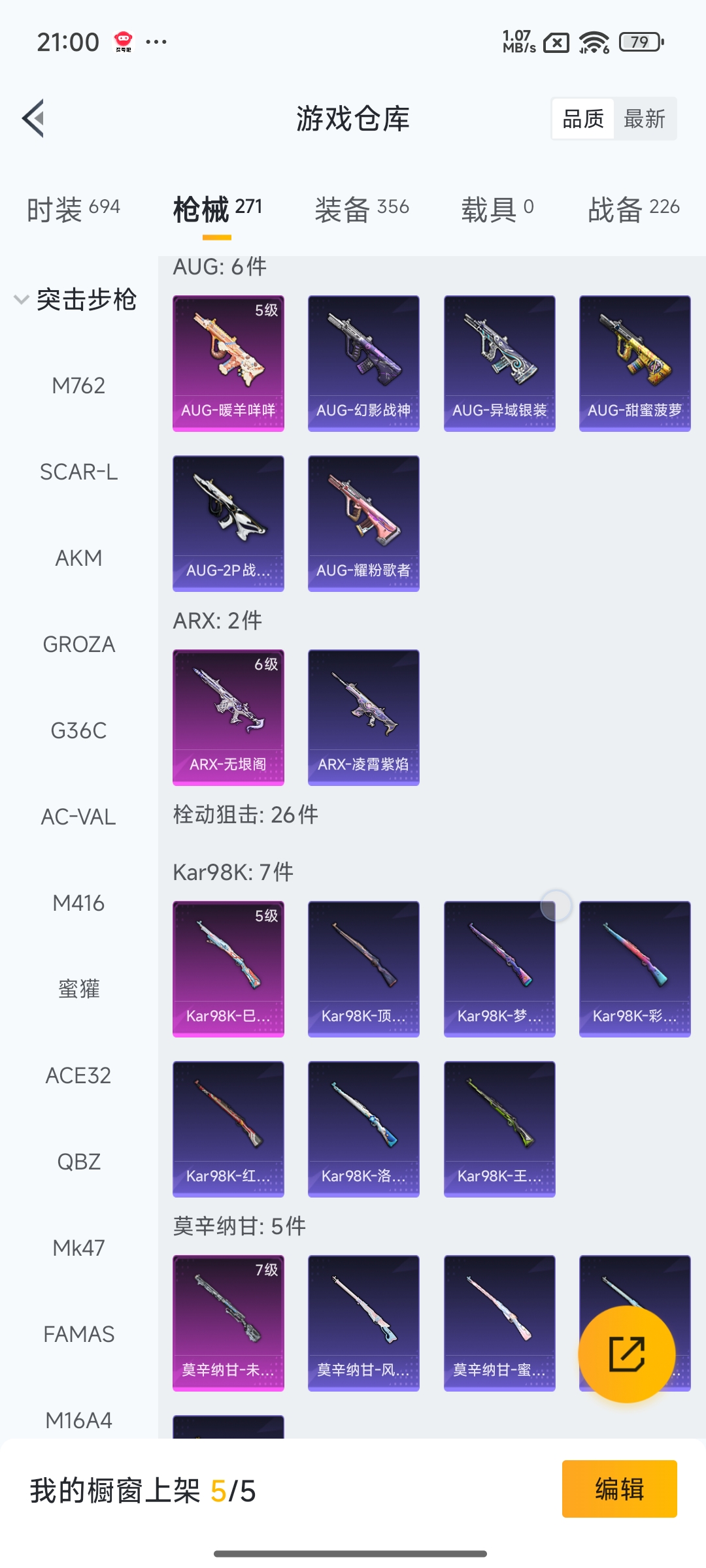Sort warehouse by 品质

(x=583, y=119)
